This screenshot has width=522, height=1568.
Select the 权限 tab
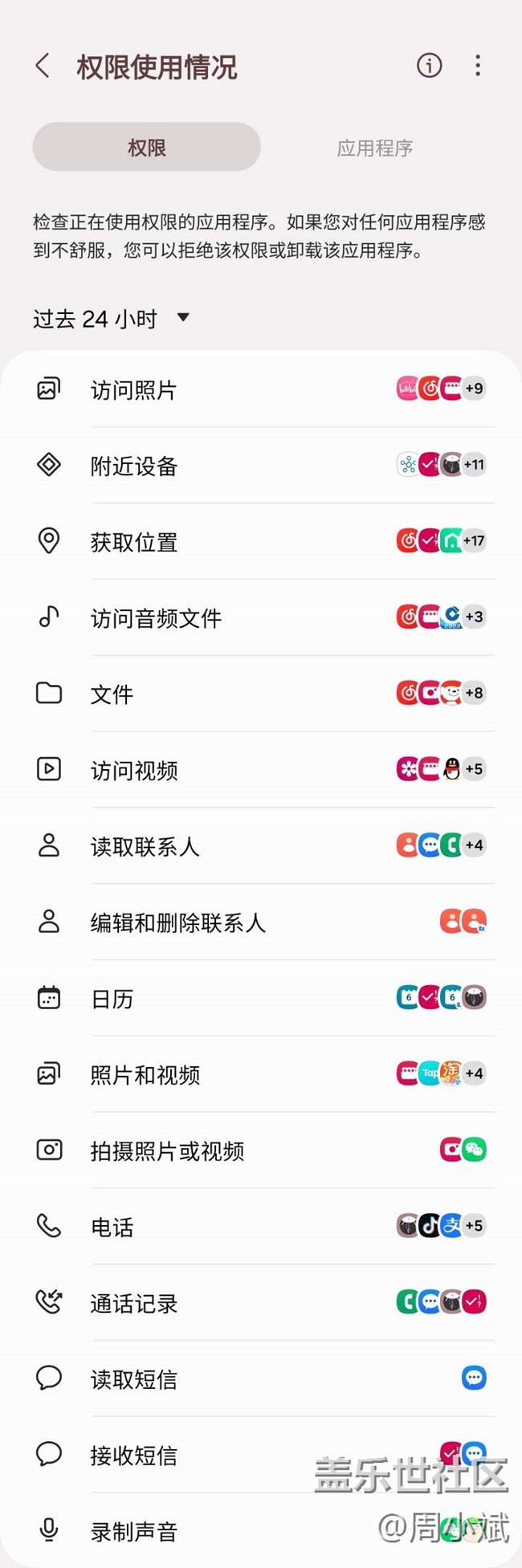point(146,147)
